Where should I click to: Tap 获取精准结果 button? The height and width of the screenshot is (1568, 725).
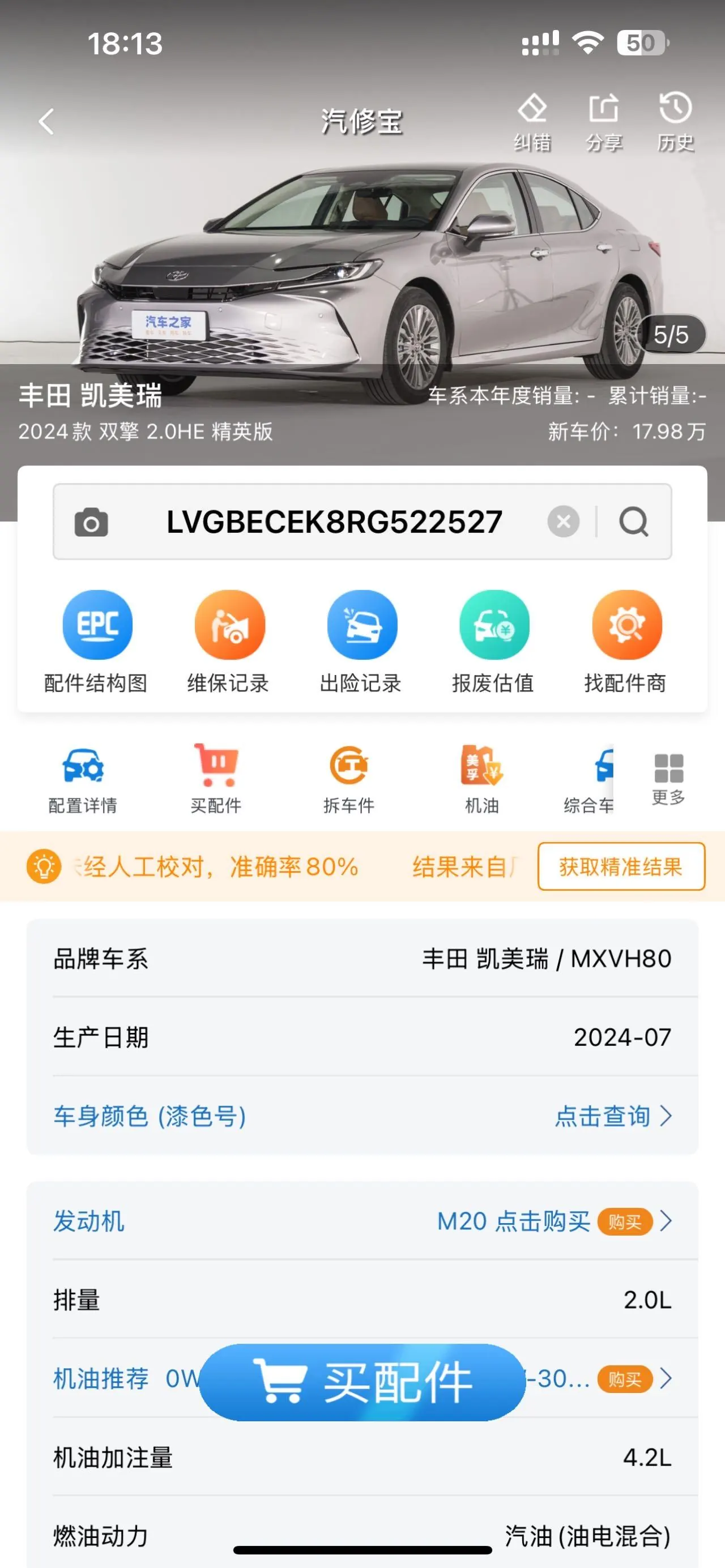click(621, 866)
